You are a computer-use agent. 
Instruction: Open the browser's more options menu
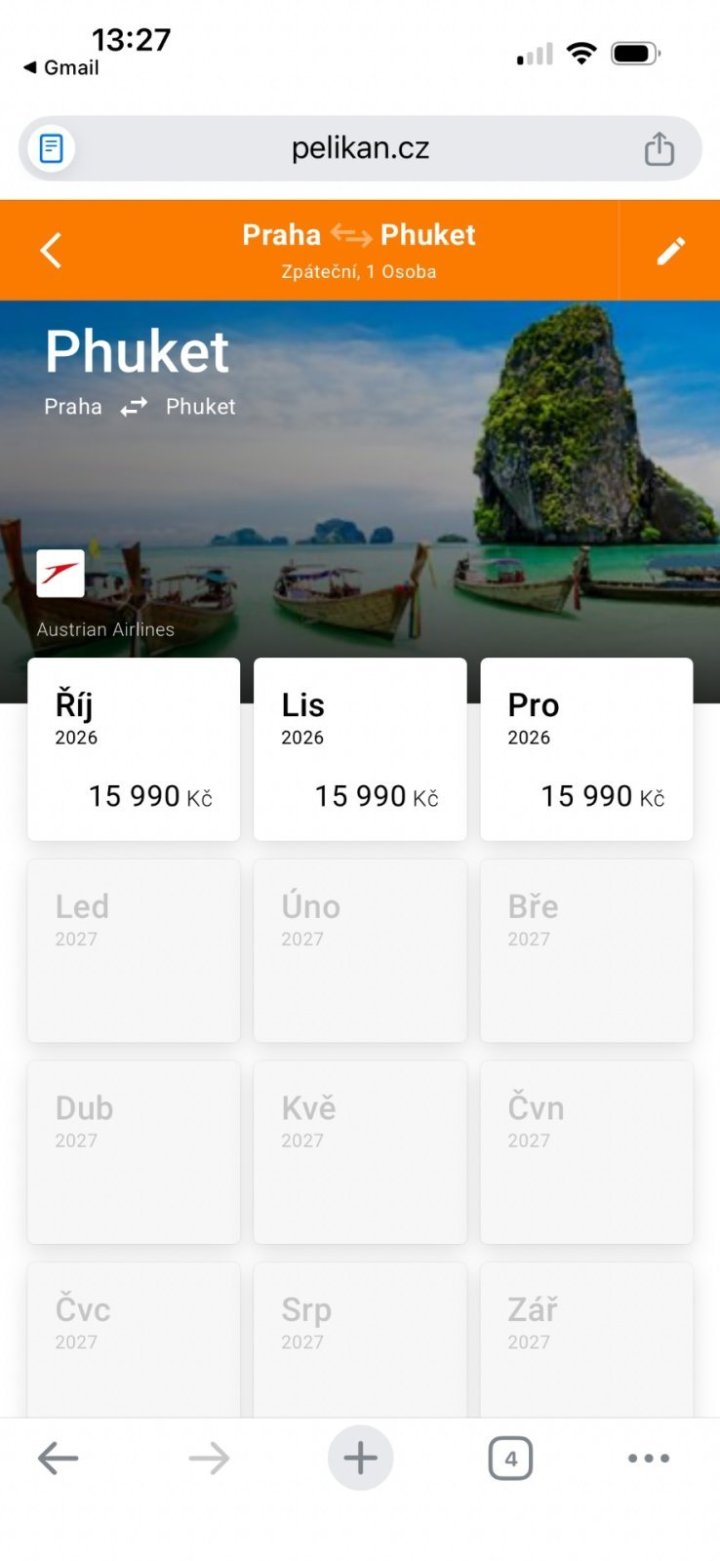tap(648, 1459)
